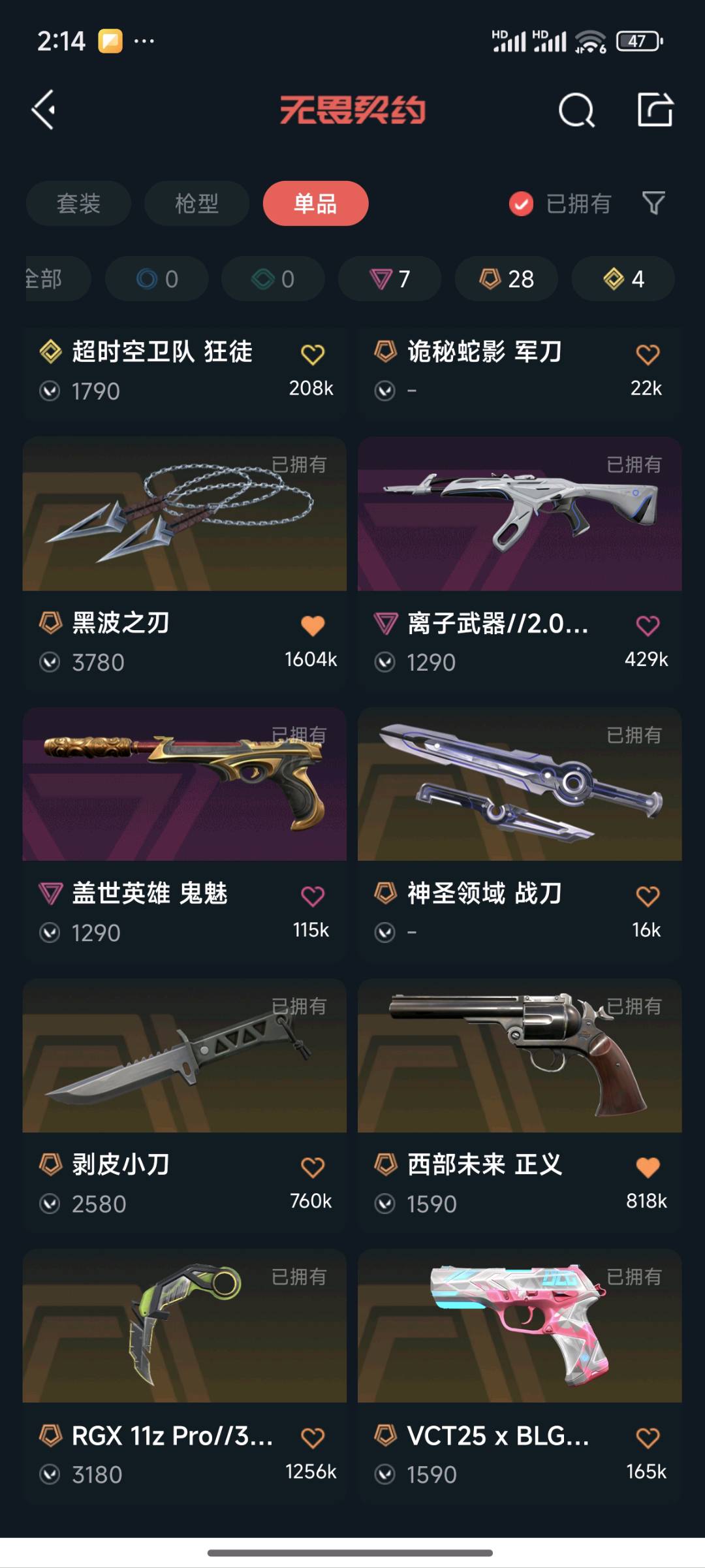Filter by the orange tier chip showing 28
Viewport: 705px width, 1568px height.
507,279
